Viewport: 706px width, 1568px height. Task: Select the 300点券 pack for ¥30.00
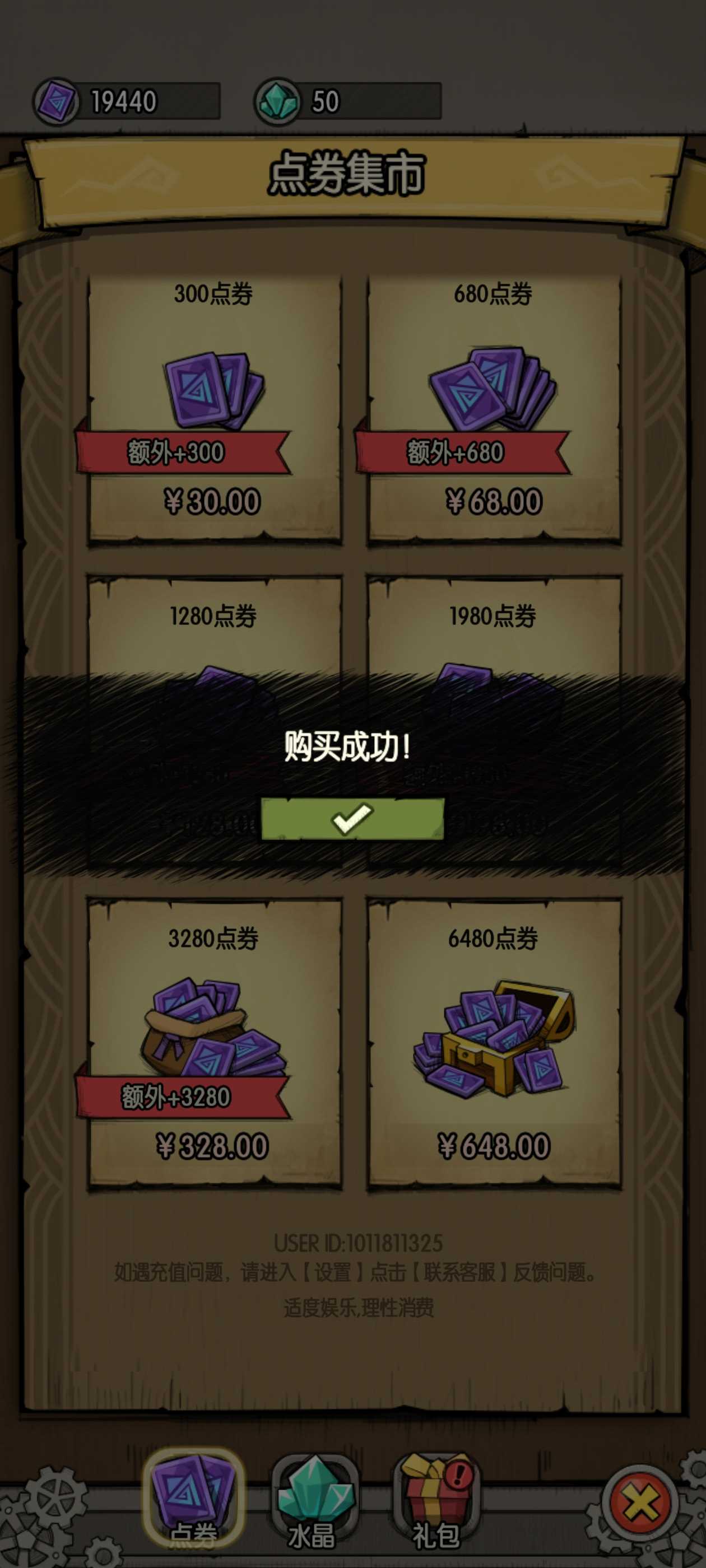(x=214, y=409)
